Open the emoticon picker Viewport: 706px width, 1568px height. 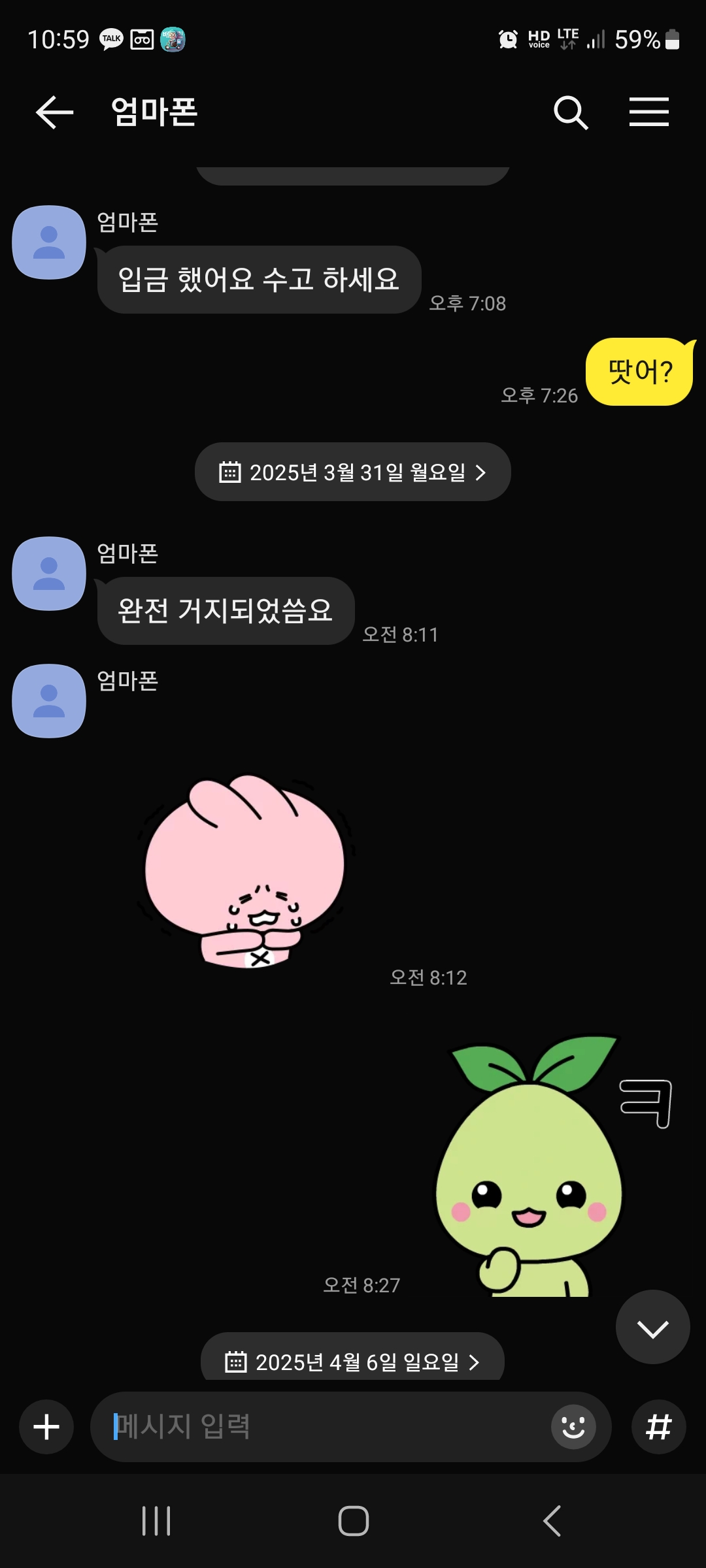coord(573,1427)
